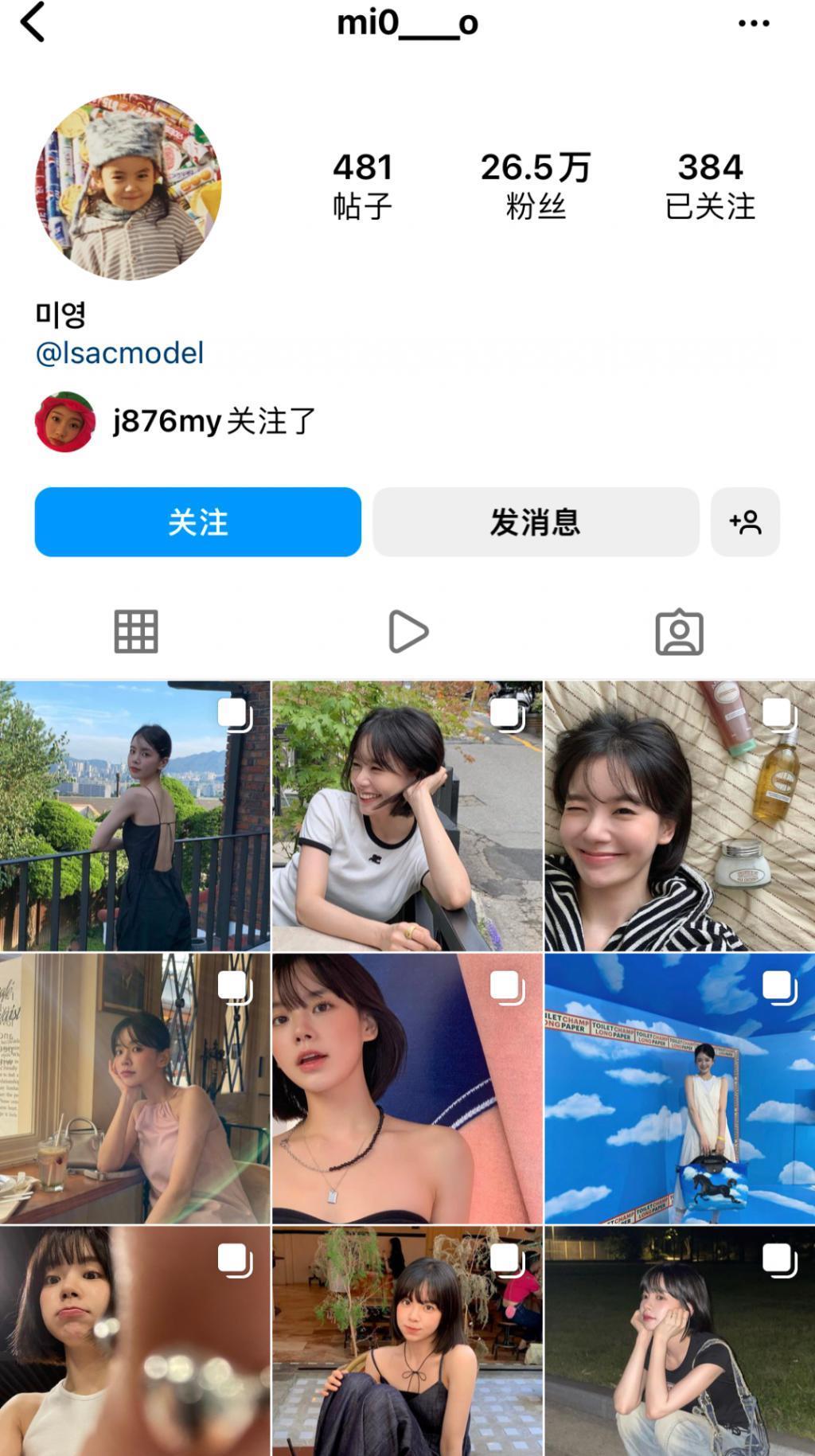Open the tagged photos tab icon
Screen dimensions: 815x1456
click(680, 631)
